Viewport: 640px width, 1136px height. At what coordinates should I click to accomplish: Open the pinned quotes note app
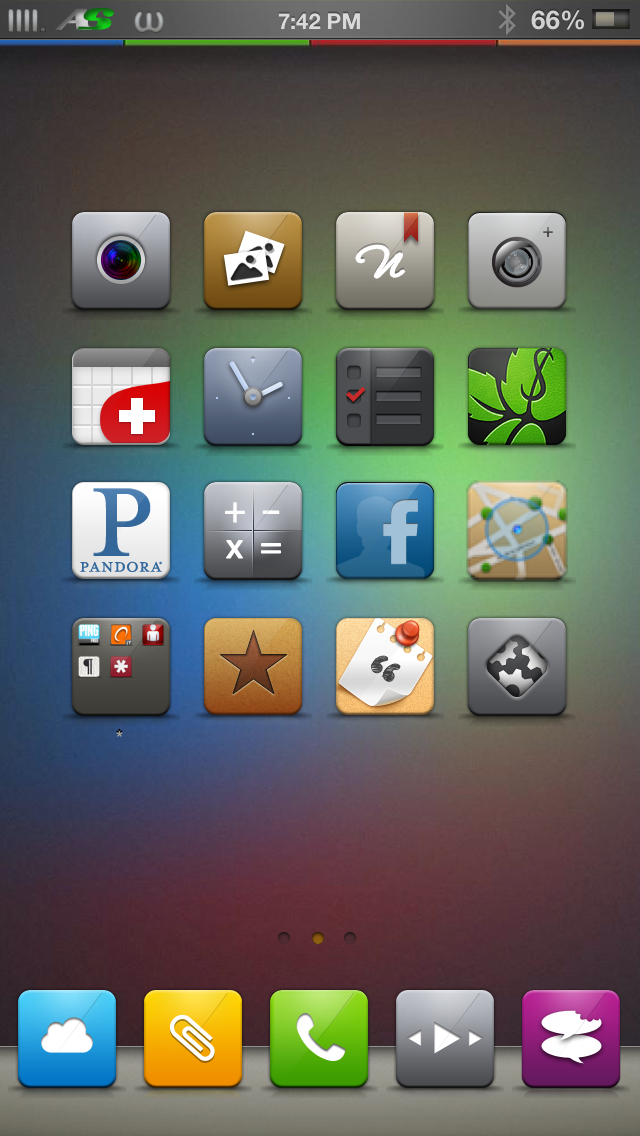[385, 666]
